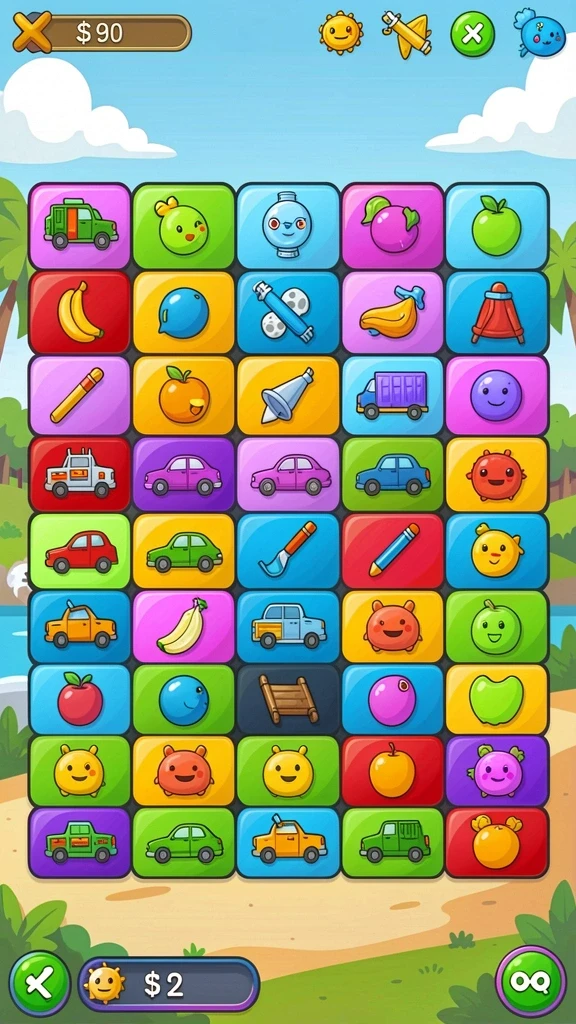
Task: Select the green apple on the blue tile
Action: tap(496, 226)
